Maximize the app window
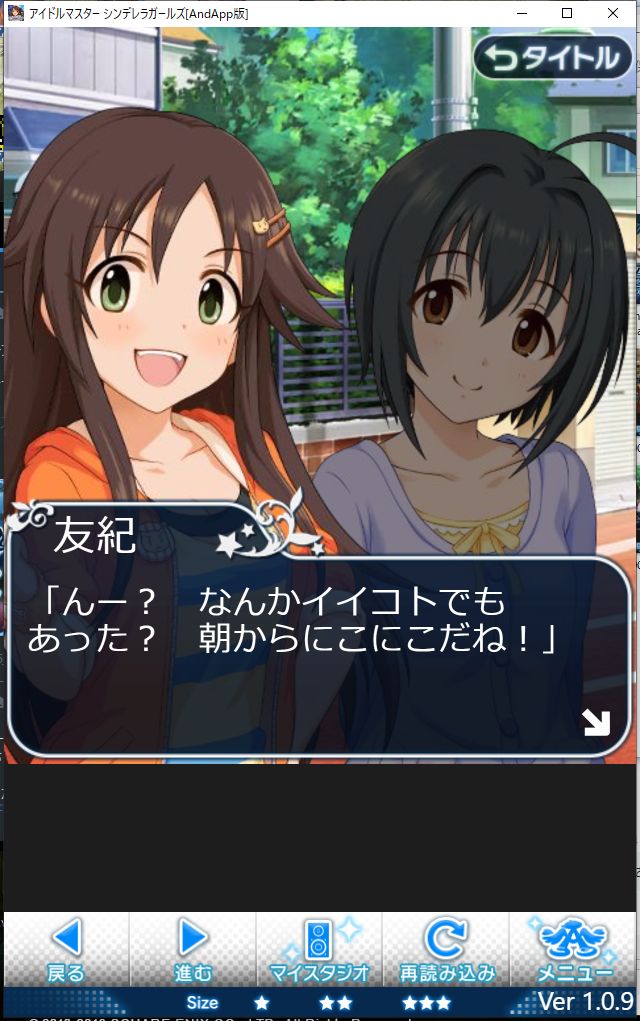Viewport: 640px width, 1021px height. [567, 13]
